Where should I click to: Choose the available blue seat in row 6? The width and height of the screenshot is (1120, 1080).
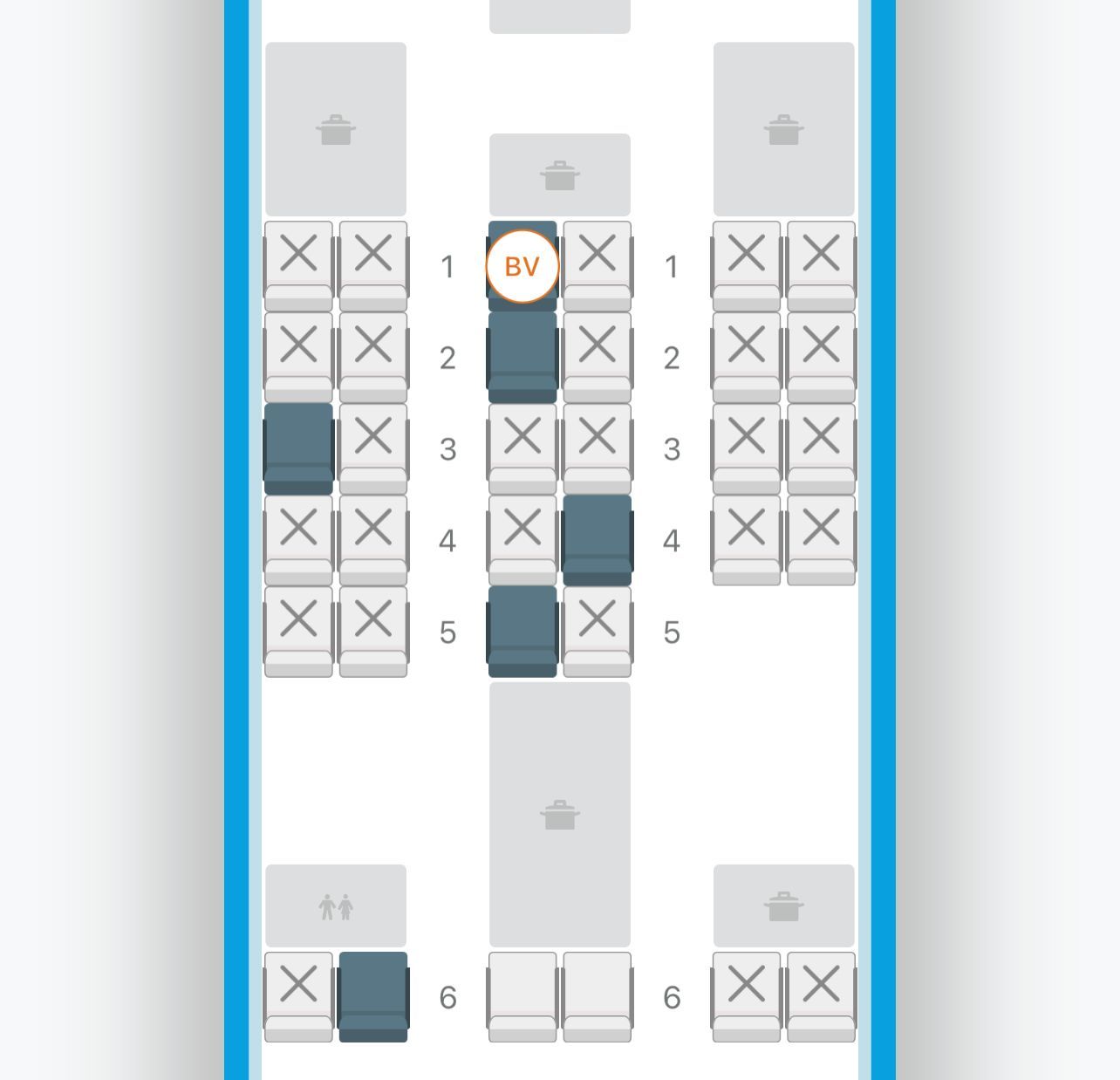click(373, 996)
